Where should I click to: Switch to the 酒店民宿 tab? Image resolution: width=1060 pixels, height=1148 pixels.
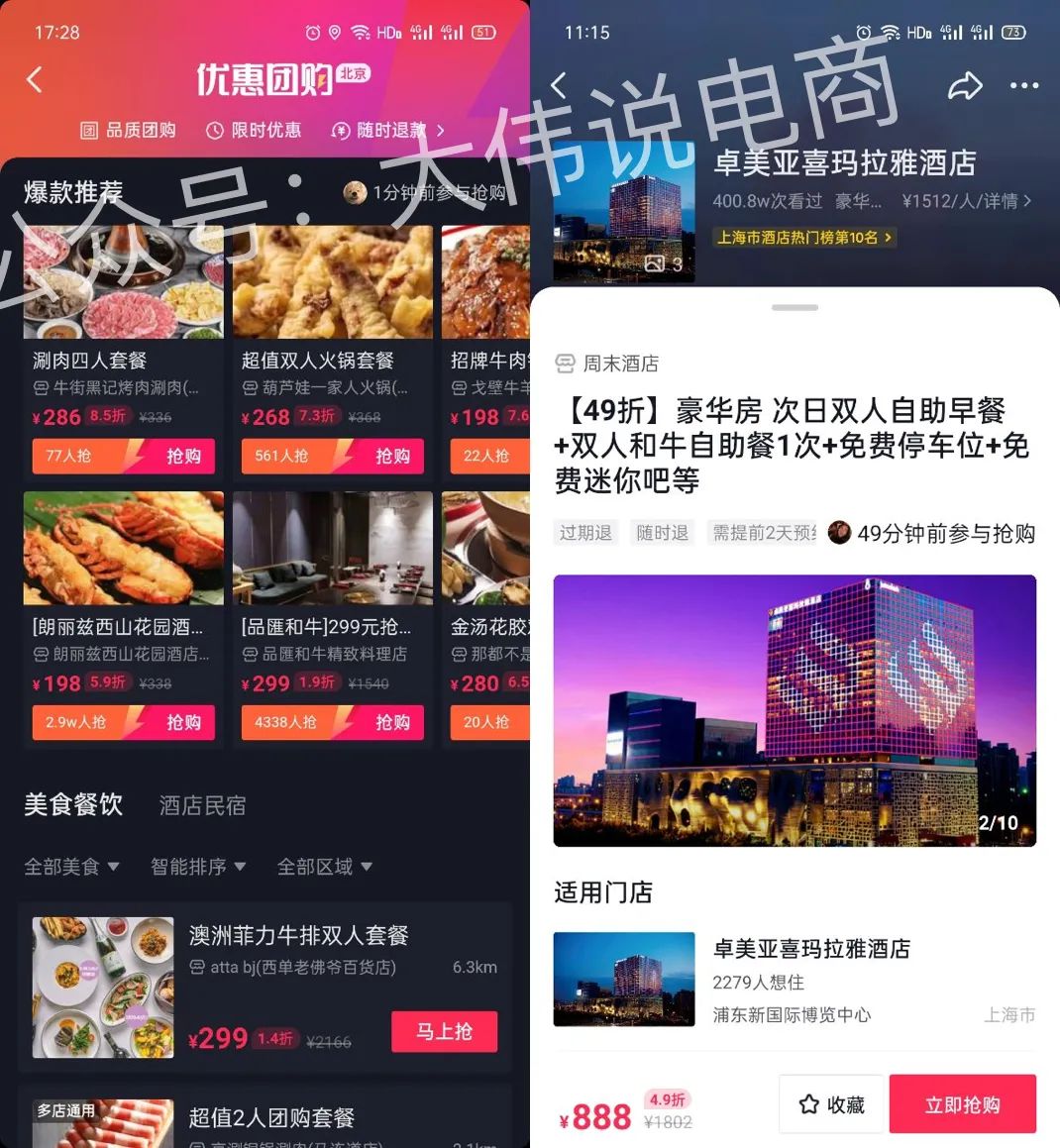coord(202,805)
